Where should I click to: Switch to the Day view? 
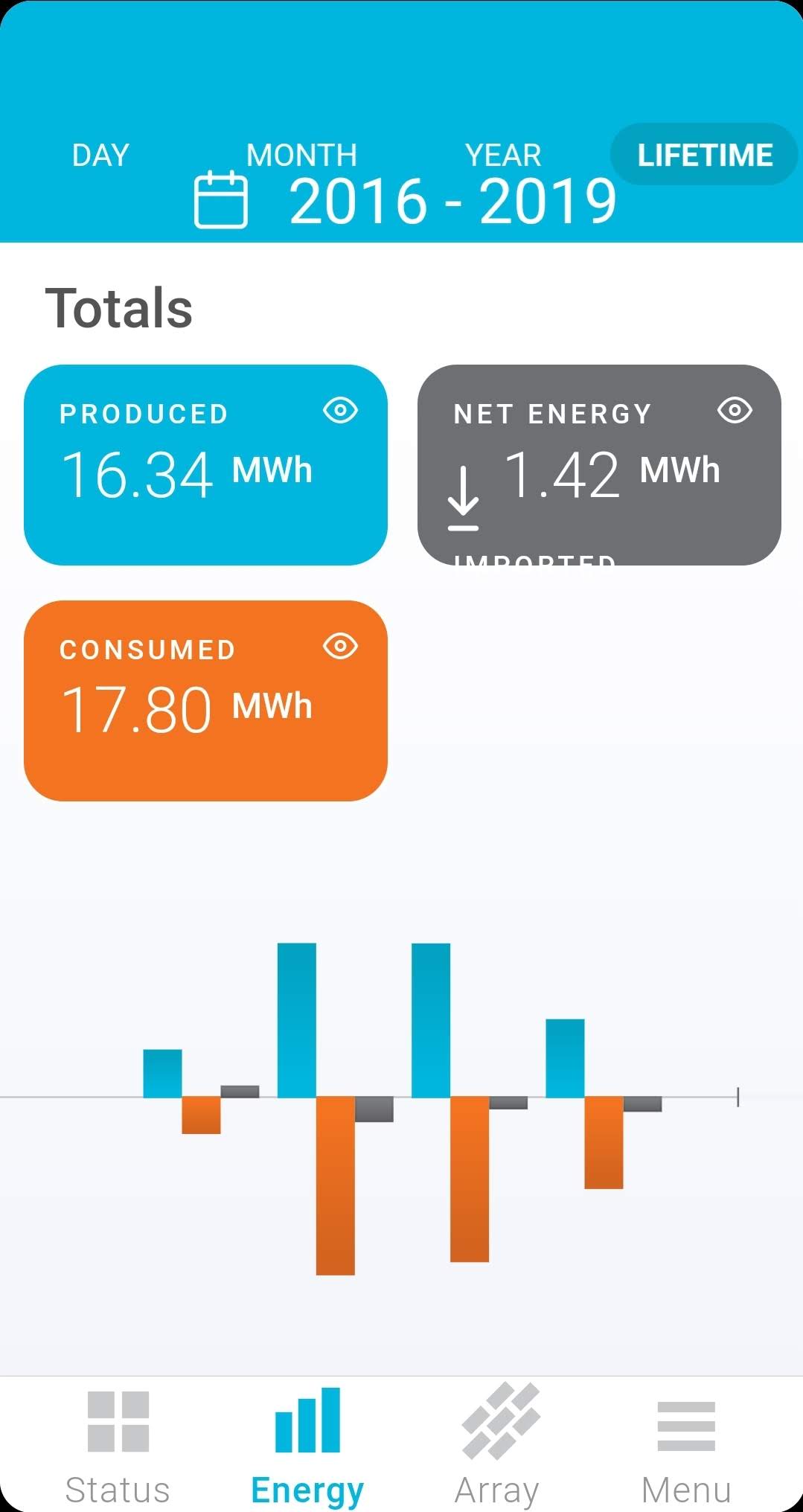click(x=100, y=156)
